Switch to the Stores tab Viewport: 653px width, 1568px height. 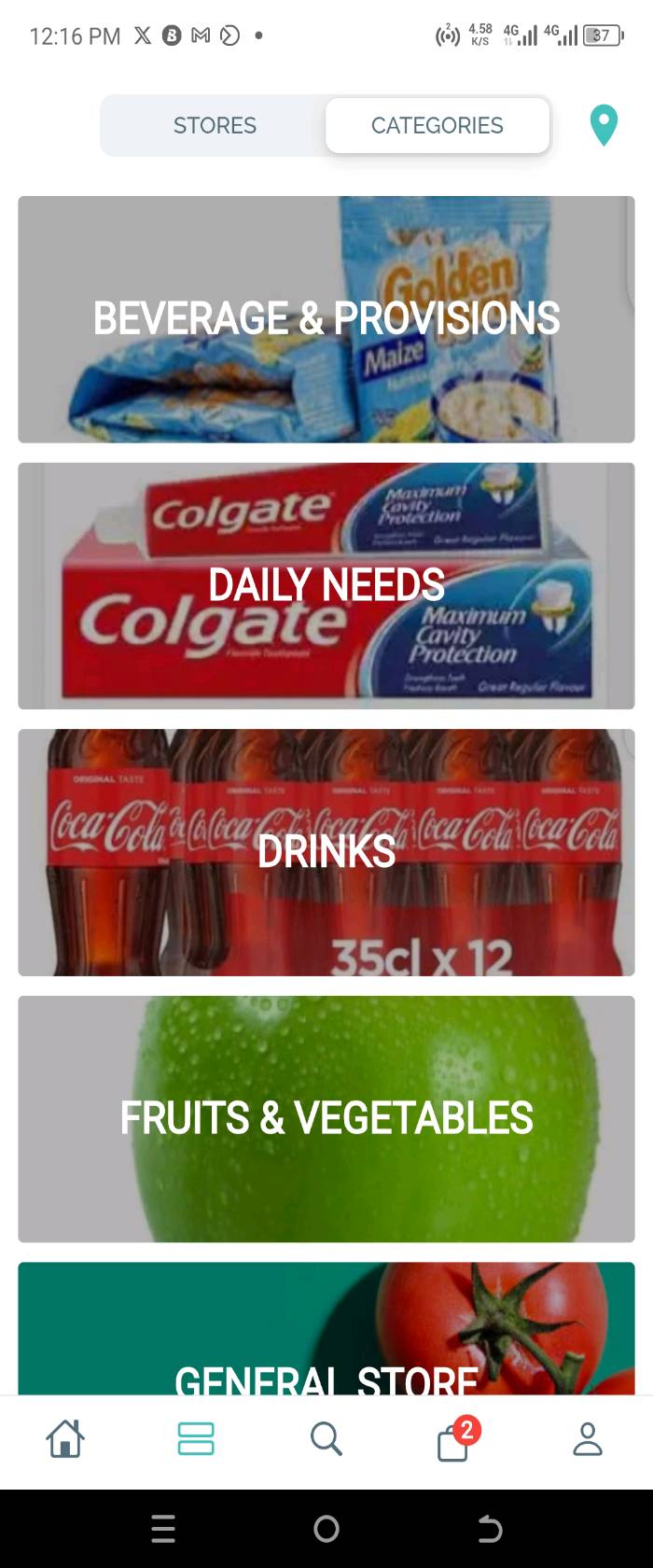coord(215,125)
